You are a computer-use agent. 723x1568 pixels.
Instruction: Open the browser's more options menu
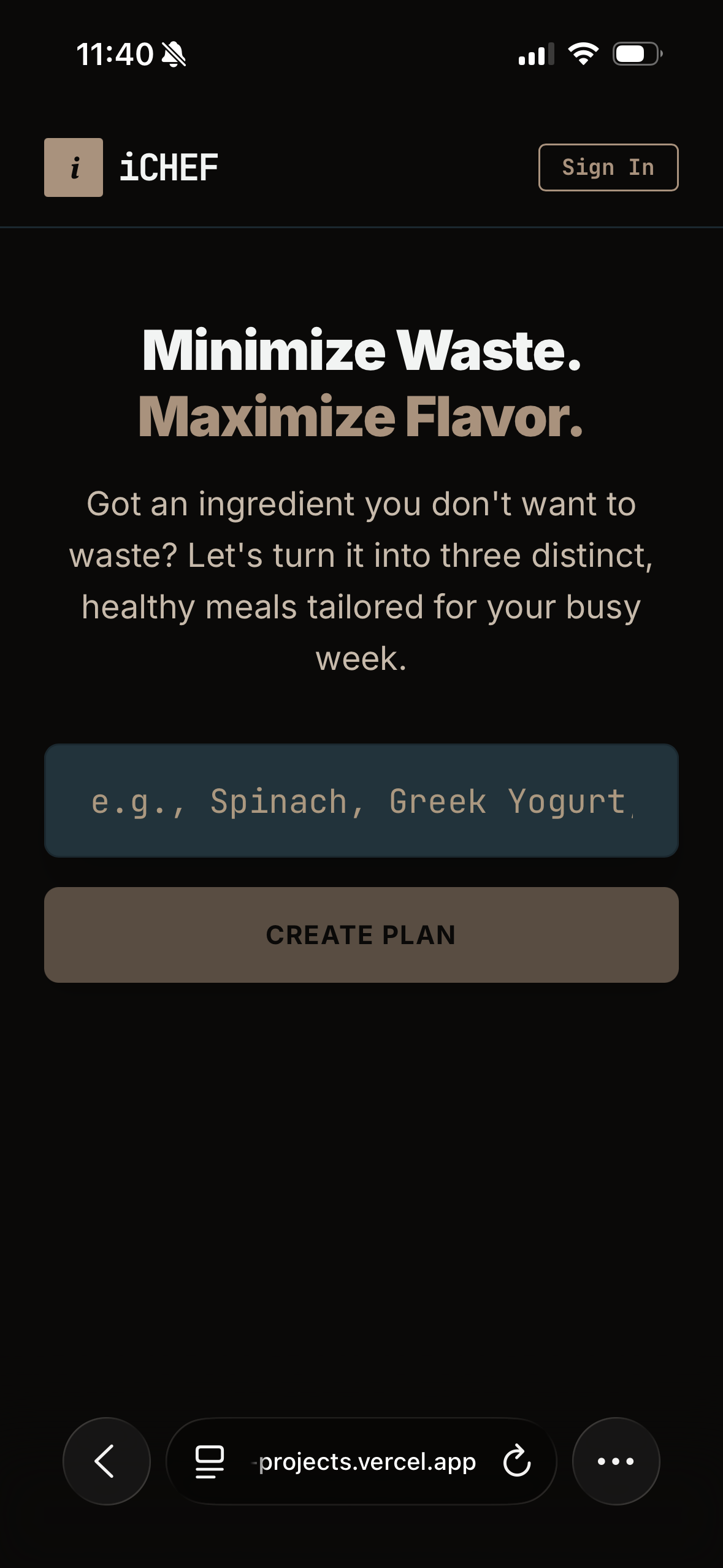point(616,1461)
